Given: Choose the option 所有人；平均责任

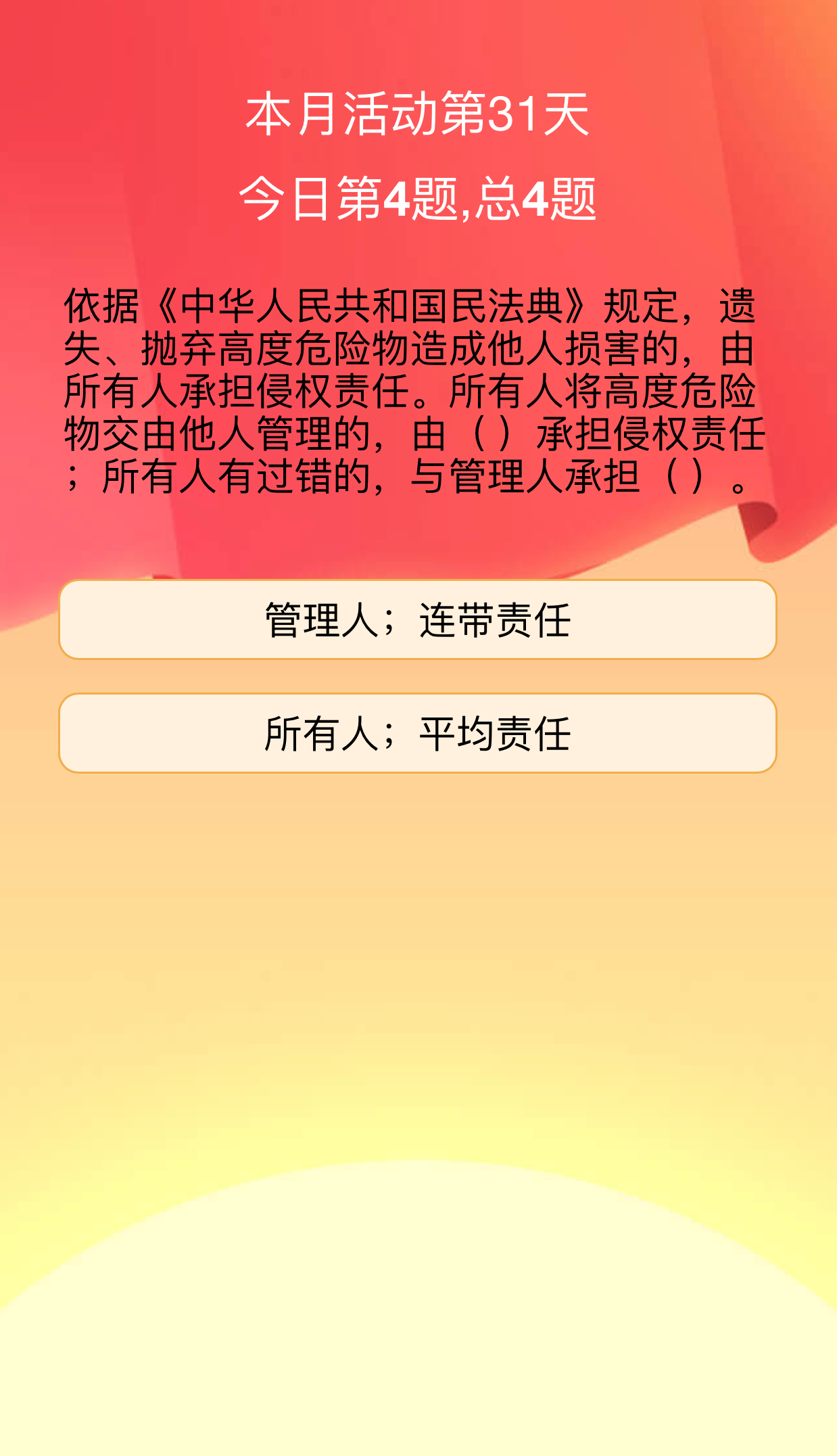Looking at the screenshot, I should [x=418, y=733].
